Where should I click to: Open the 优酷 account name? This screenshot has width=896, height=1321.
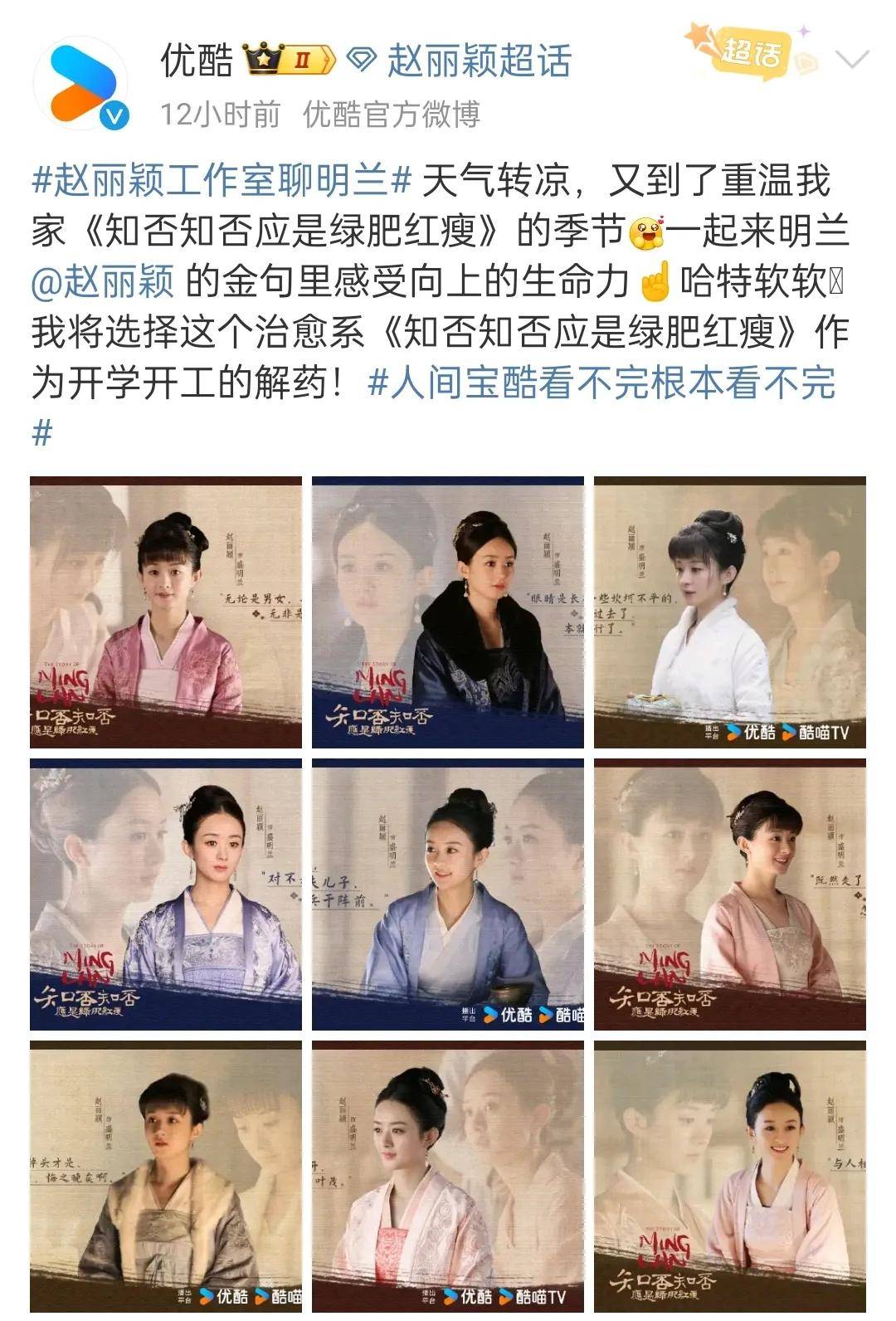tap(197, 61)
